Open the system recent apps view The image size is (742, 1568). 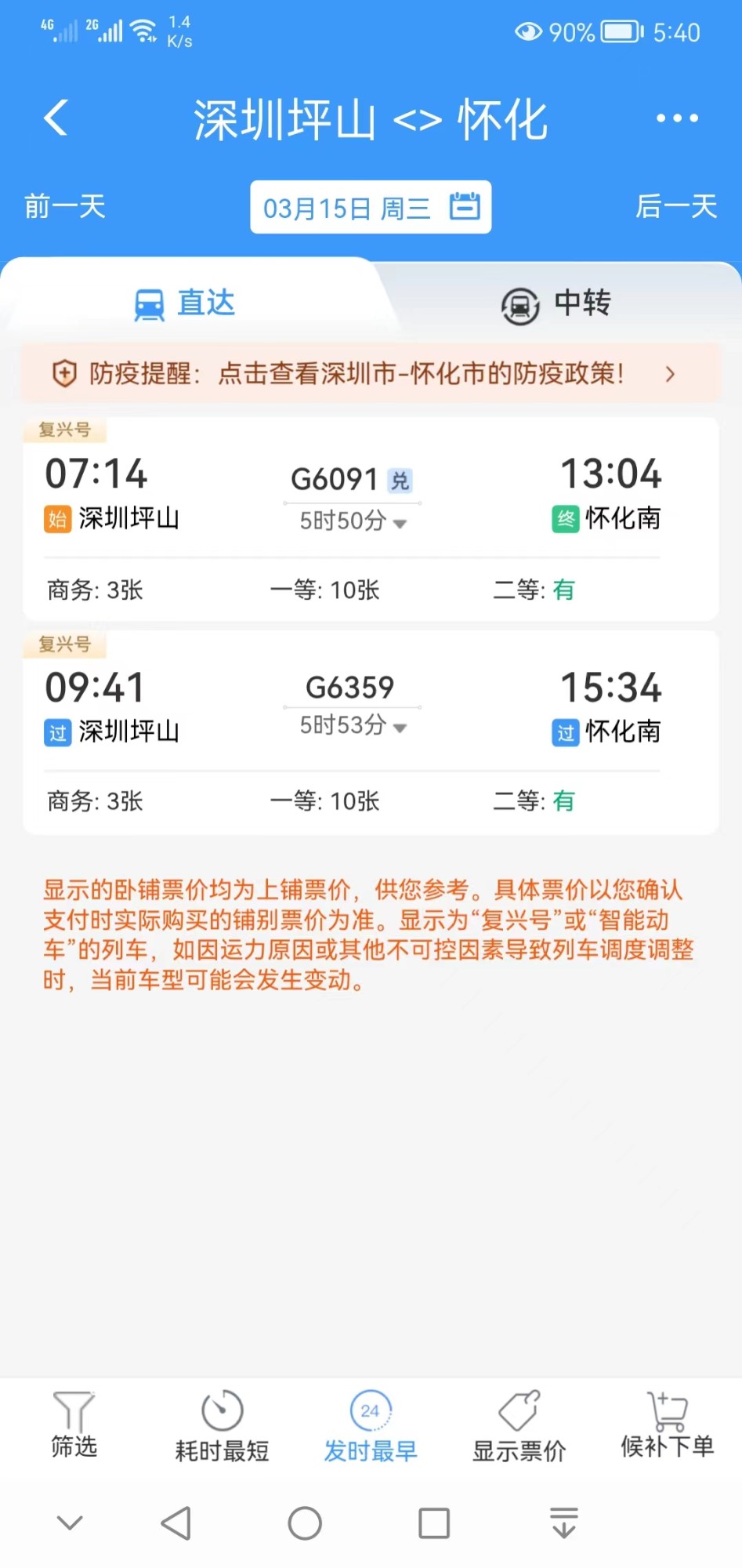434,1523
